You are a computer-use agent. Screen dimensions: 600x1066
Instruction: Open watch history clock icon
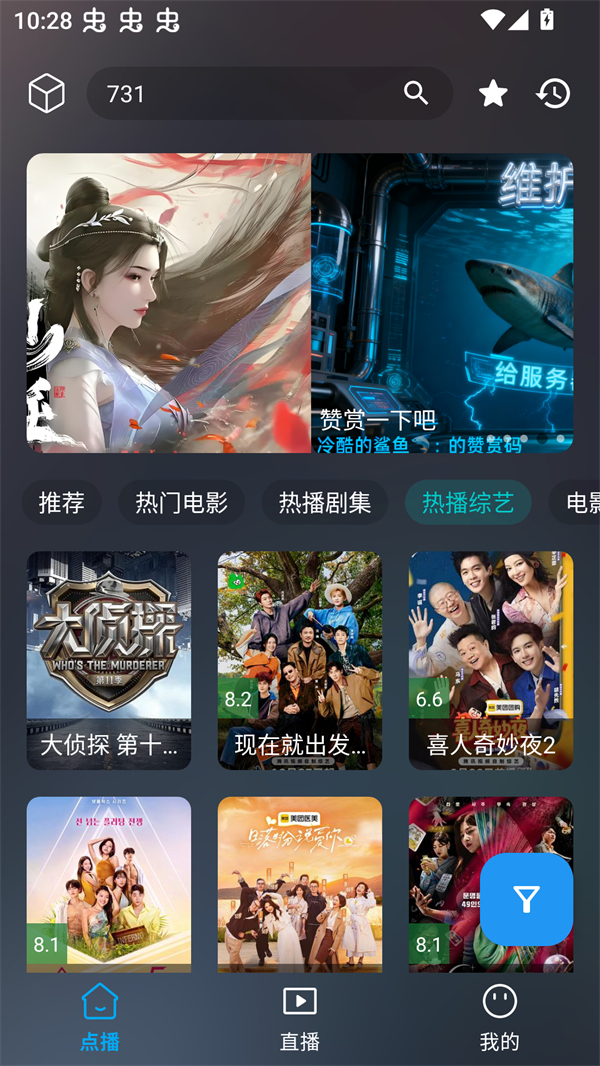coord(553,94)
